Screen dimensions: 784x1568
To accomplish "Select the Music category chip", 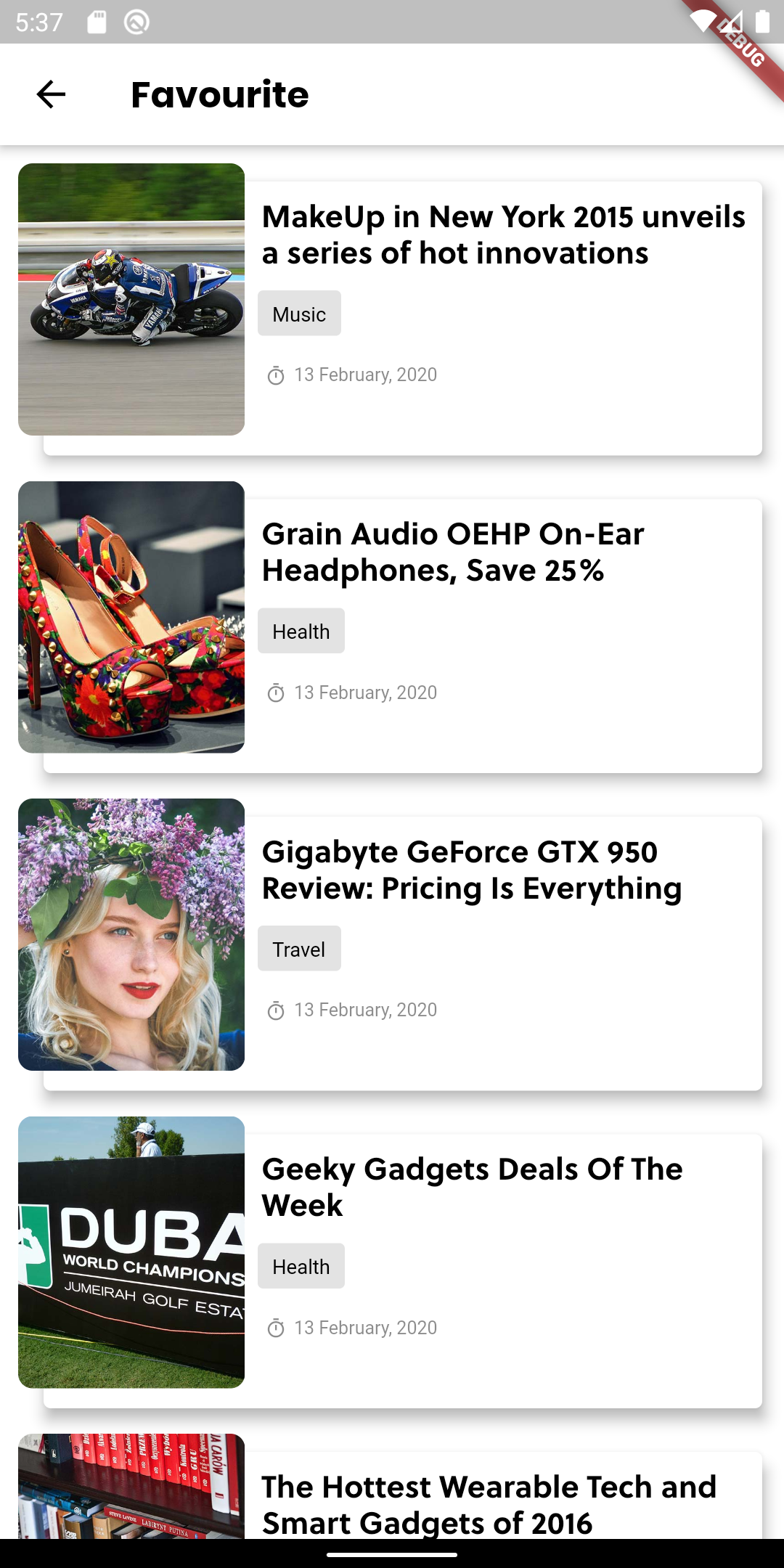I will point(299,314).
